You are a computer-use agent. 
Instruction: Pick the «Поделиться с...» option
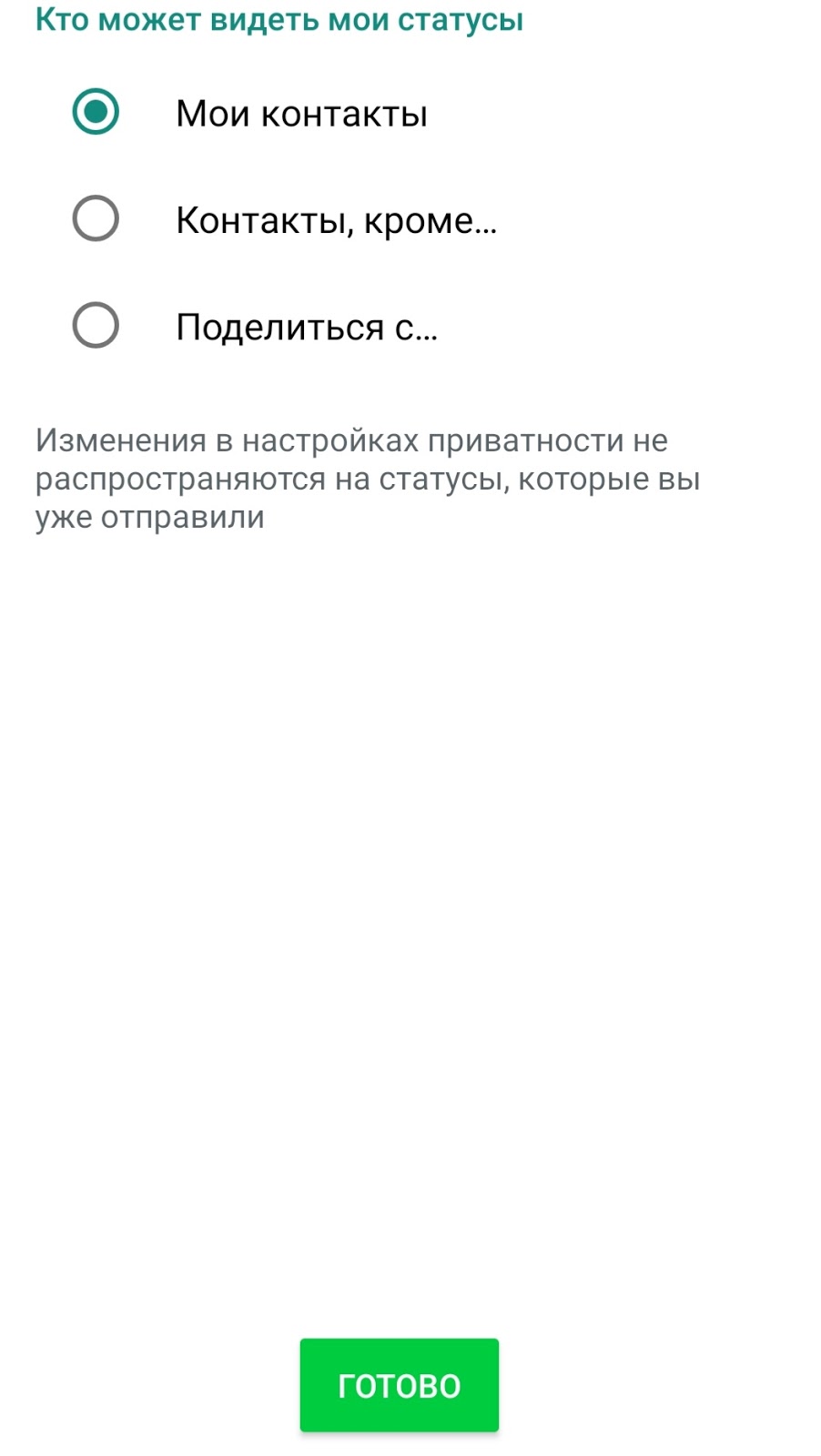tap(96, 326)
